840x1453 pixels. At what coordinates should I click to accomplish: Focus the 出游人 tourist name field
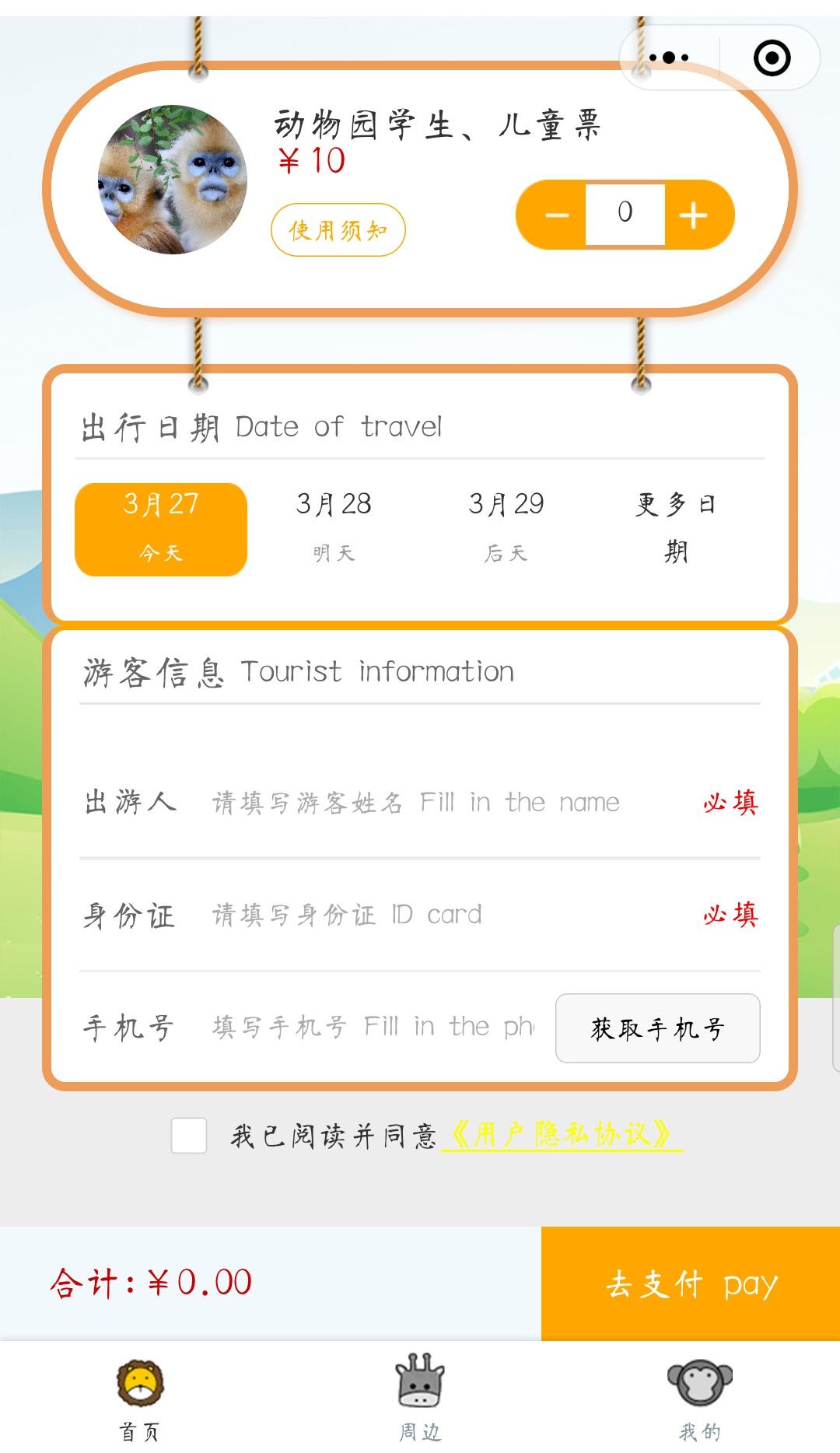point(451,802)
